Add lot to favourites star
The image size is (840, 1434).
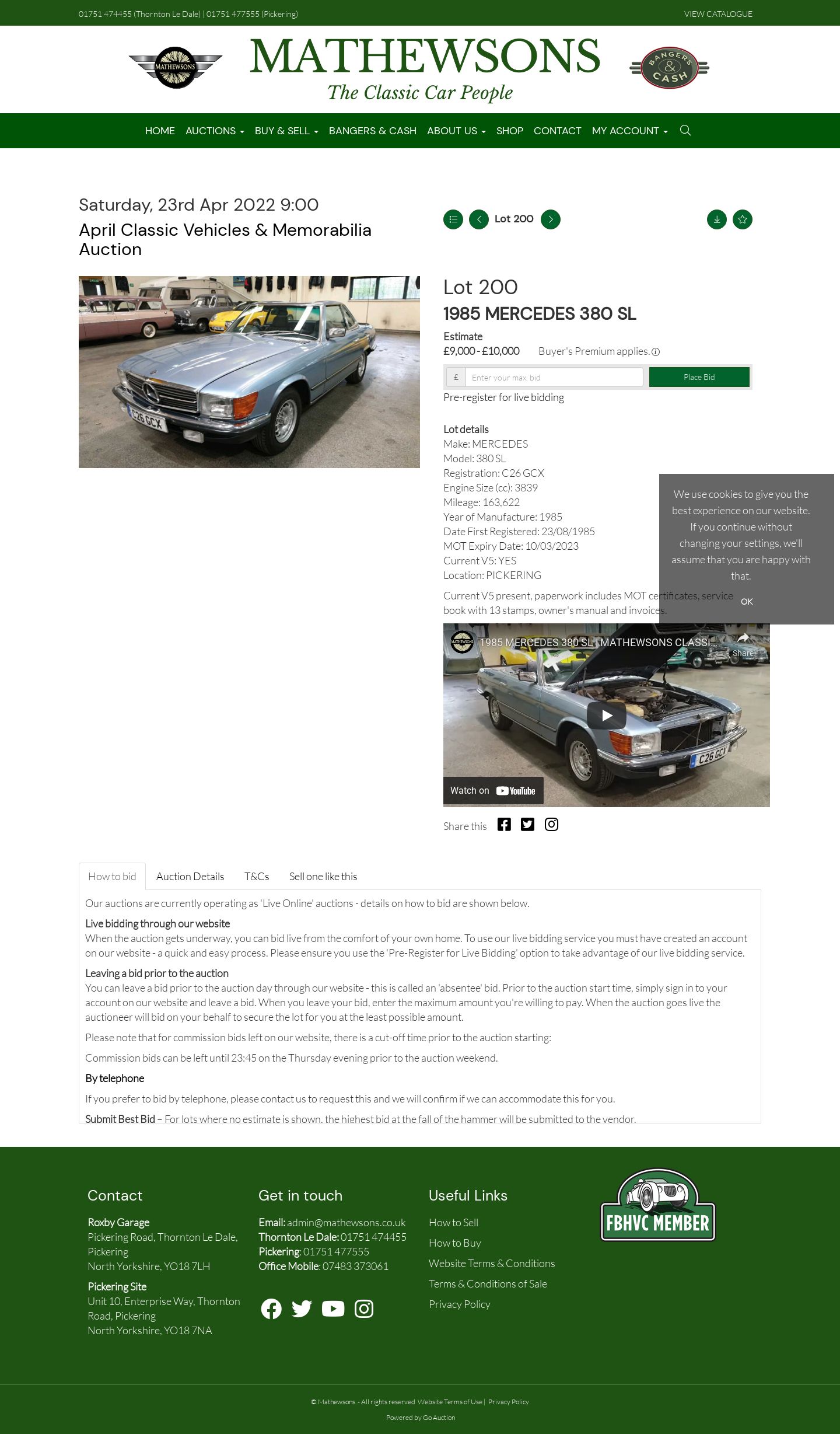[743, 219]
